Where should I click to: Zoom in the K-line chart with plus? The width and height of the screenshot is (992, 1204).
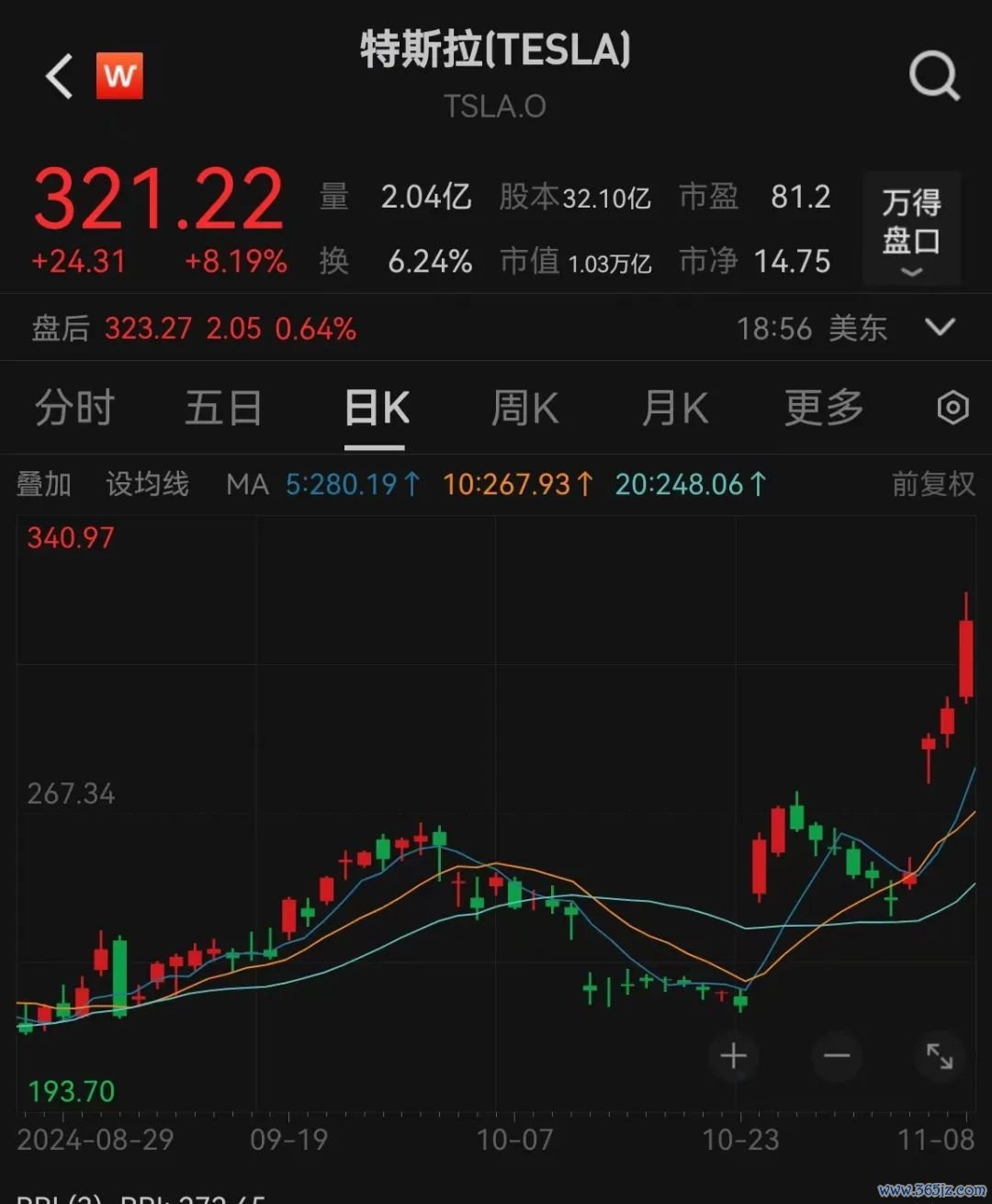[733, 1056]
